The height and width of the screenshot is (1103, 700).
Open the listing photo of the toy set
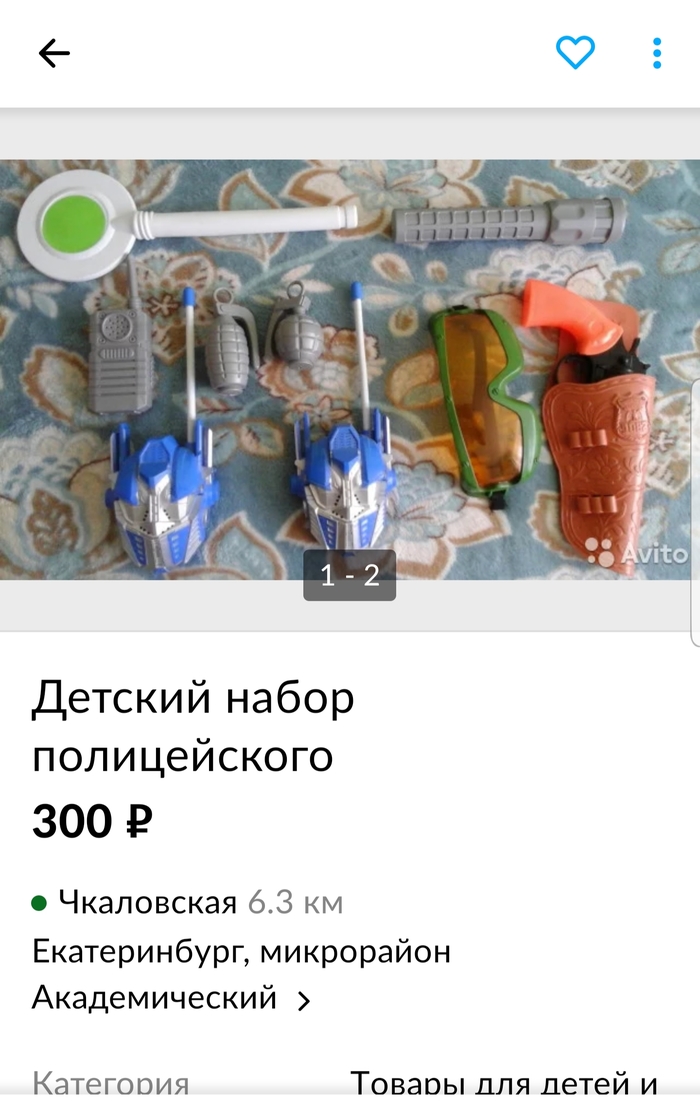(x=350, y=370)
